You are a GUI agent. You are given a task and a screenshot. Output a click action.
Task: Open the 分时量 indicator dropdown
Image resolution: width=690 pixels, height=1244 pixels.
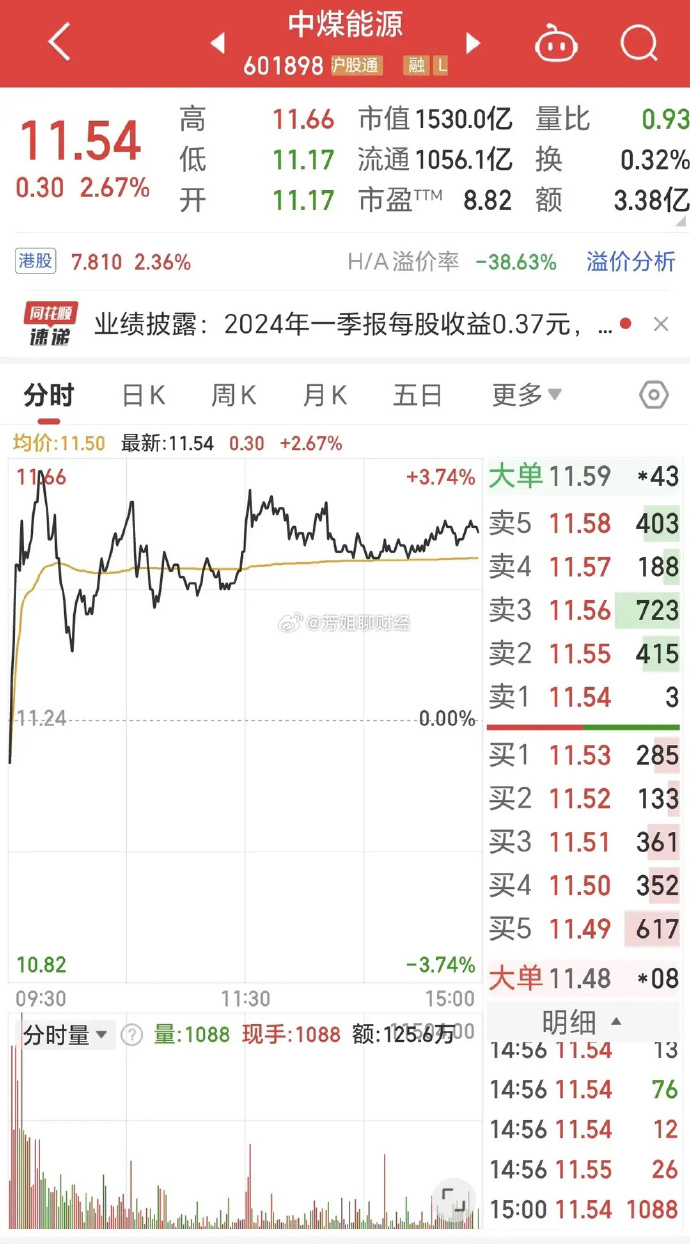pyautogui.click(x=66, y=1035)
